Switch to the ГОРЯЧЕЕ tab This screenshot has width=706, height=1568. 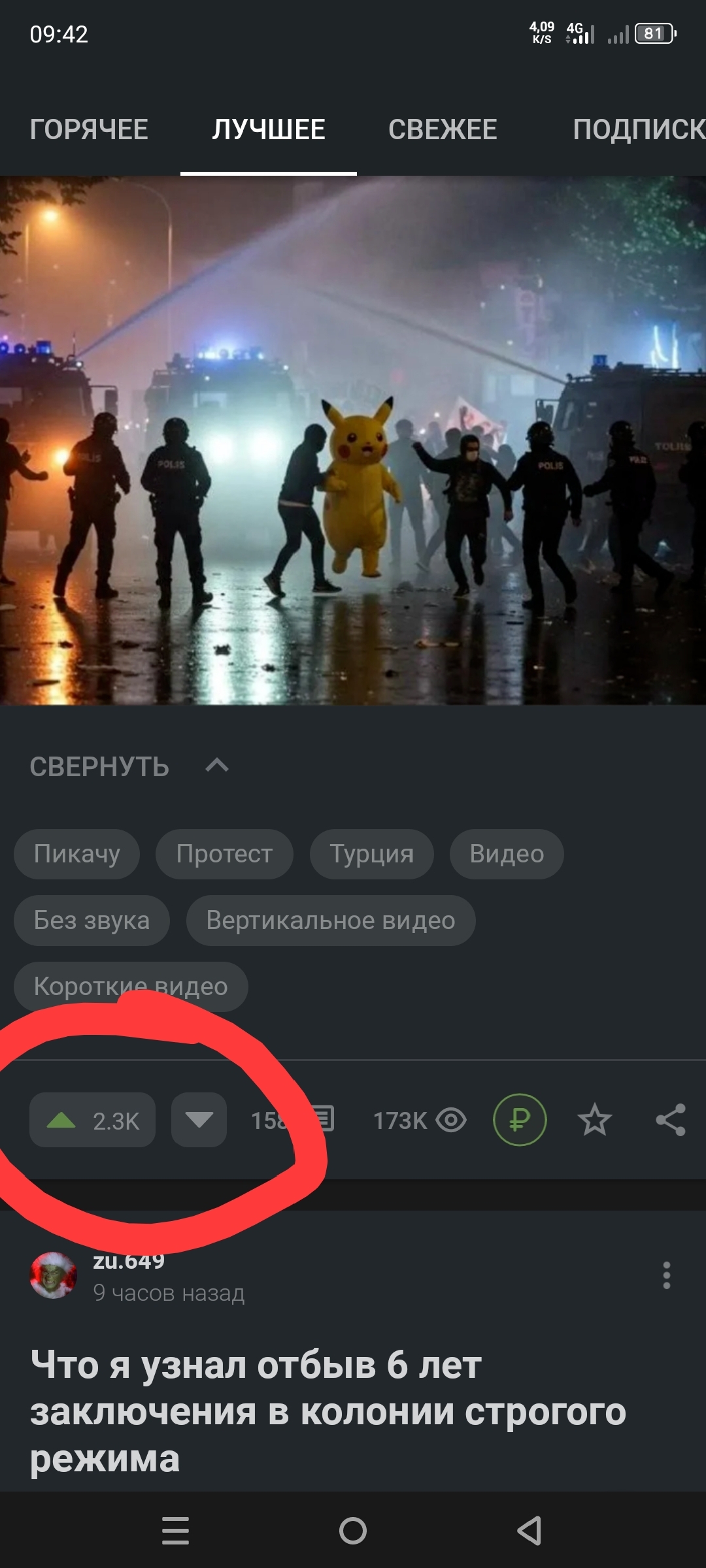click(89, 129)
